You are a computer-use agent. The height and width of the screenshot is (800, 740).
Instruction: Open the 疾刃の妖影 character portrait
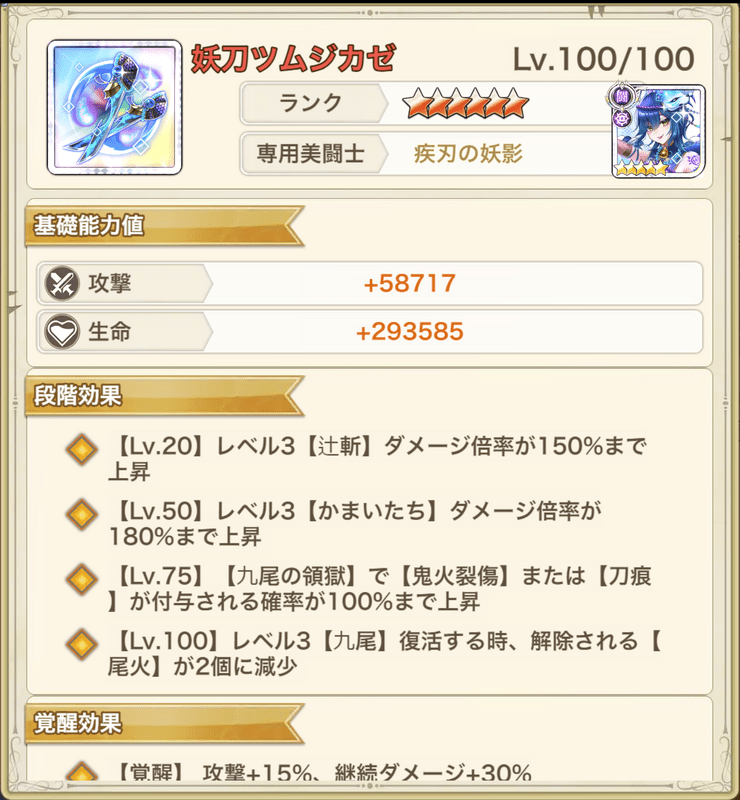click(x=658, y=132)
